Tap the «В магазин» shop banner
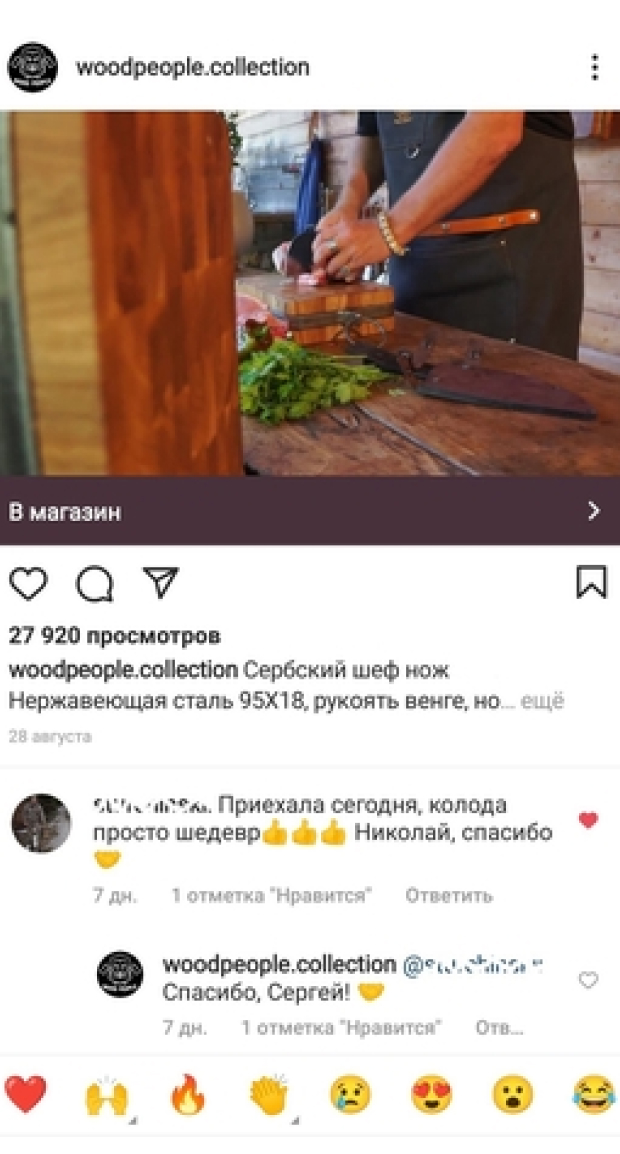 [310, 511]
